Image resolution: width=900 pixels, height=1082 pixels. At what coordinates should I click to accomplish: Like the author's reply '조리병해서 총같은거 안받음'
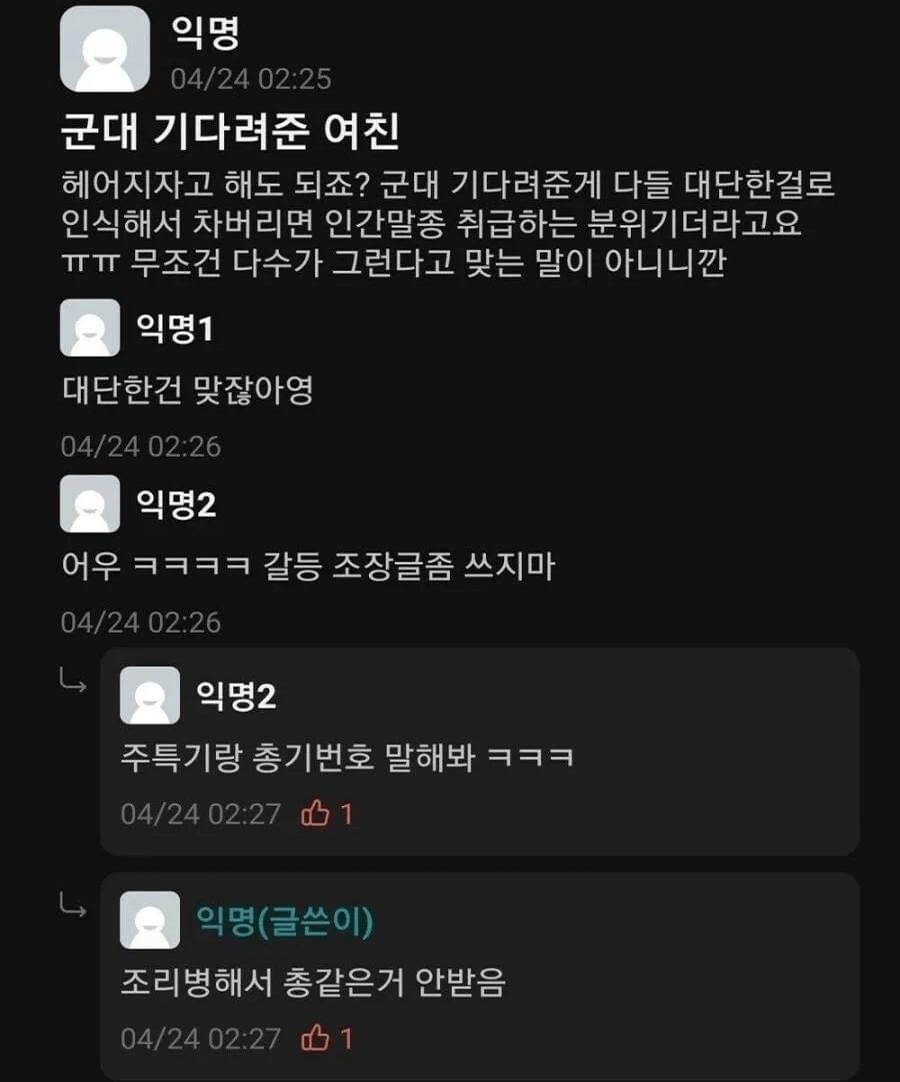[316, 1038]
